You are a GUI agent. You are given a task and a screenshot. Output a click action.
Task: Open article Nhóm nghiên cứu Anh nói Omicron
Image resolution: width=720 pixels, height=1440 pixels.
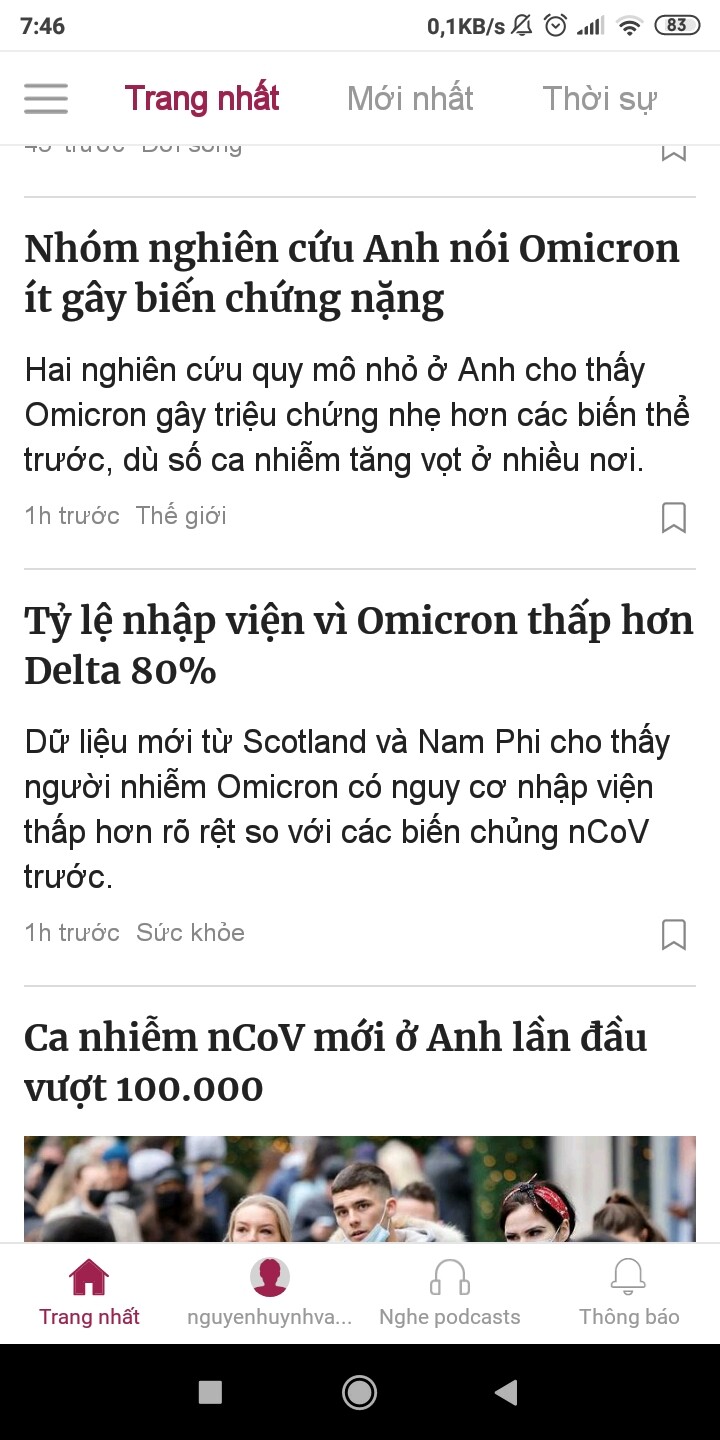click(351, 273)
